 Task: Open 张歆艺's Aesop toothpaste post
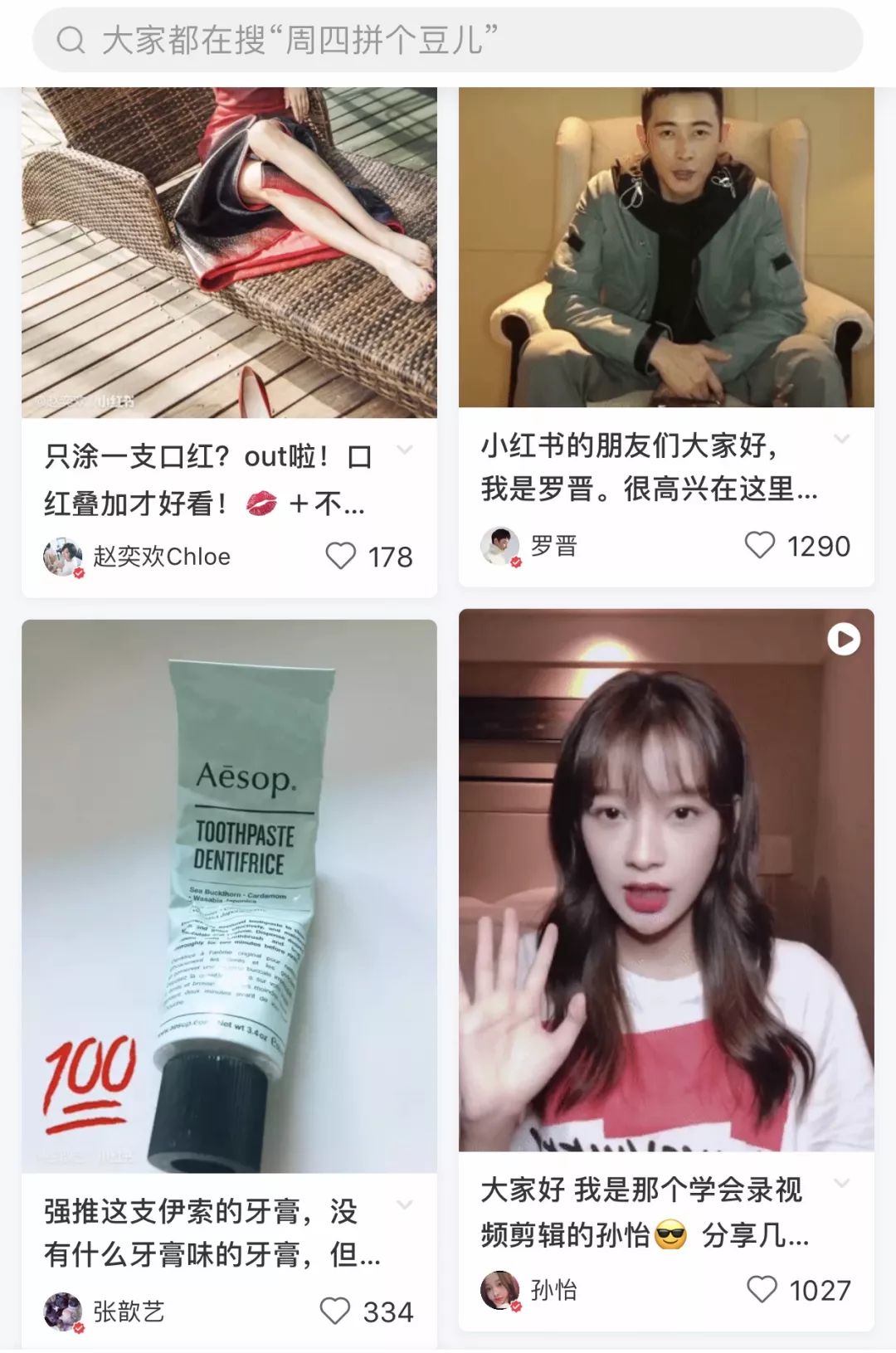229,896
